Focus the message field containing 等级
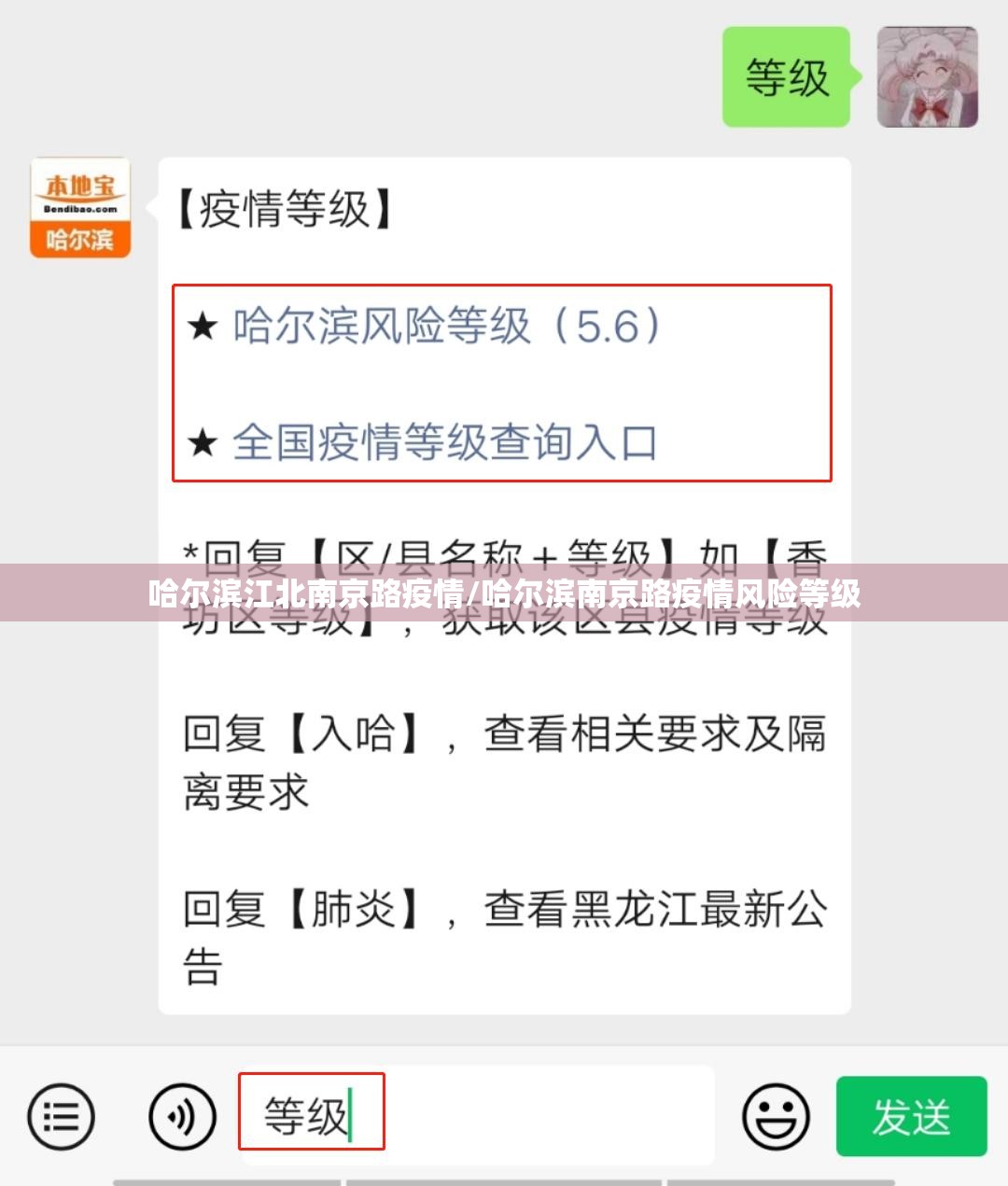The image size is (1008, 1186). (476, 1114)
